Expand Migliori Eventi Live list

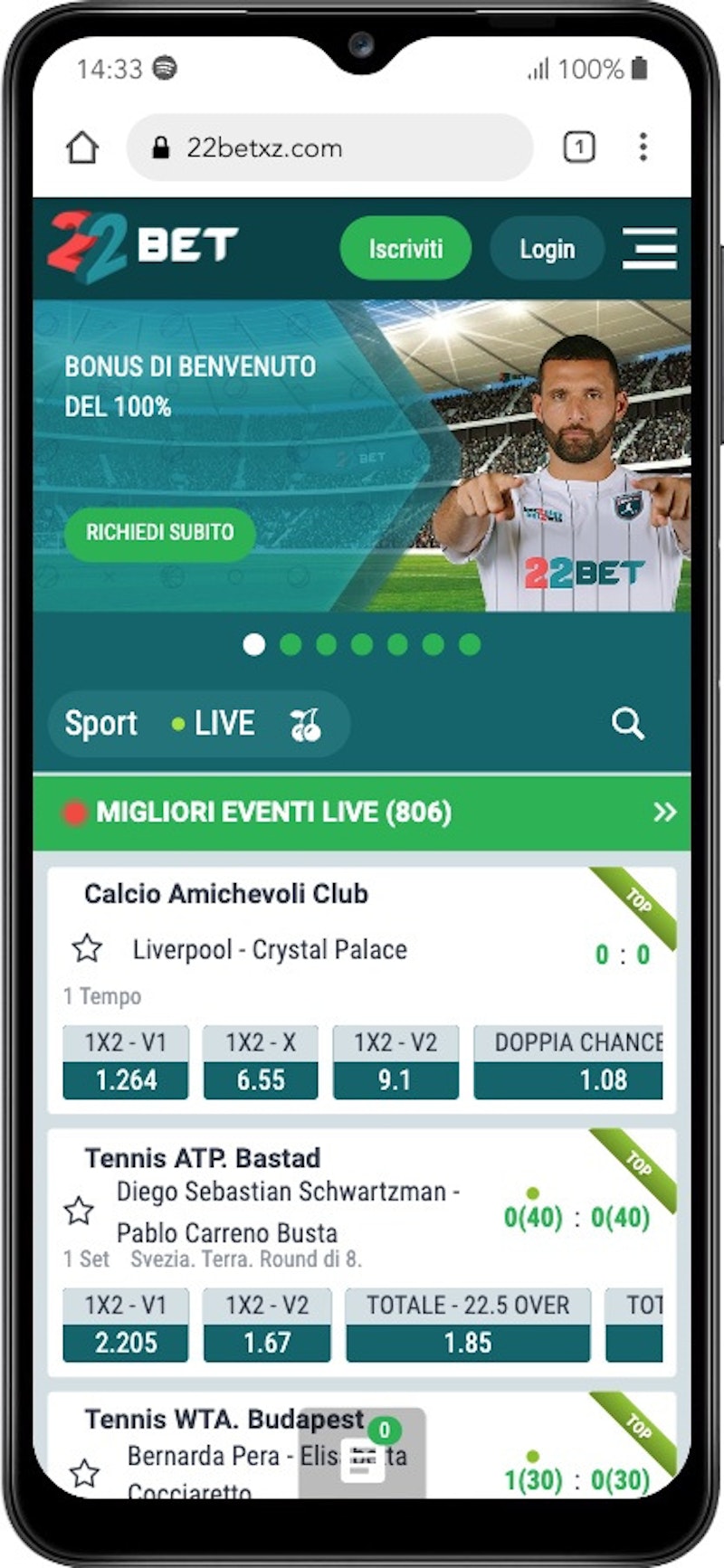point(664,812)
